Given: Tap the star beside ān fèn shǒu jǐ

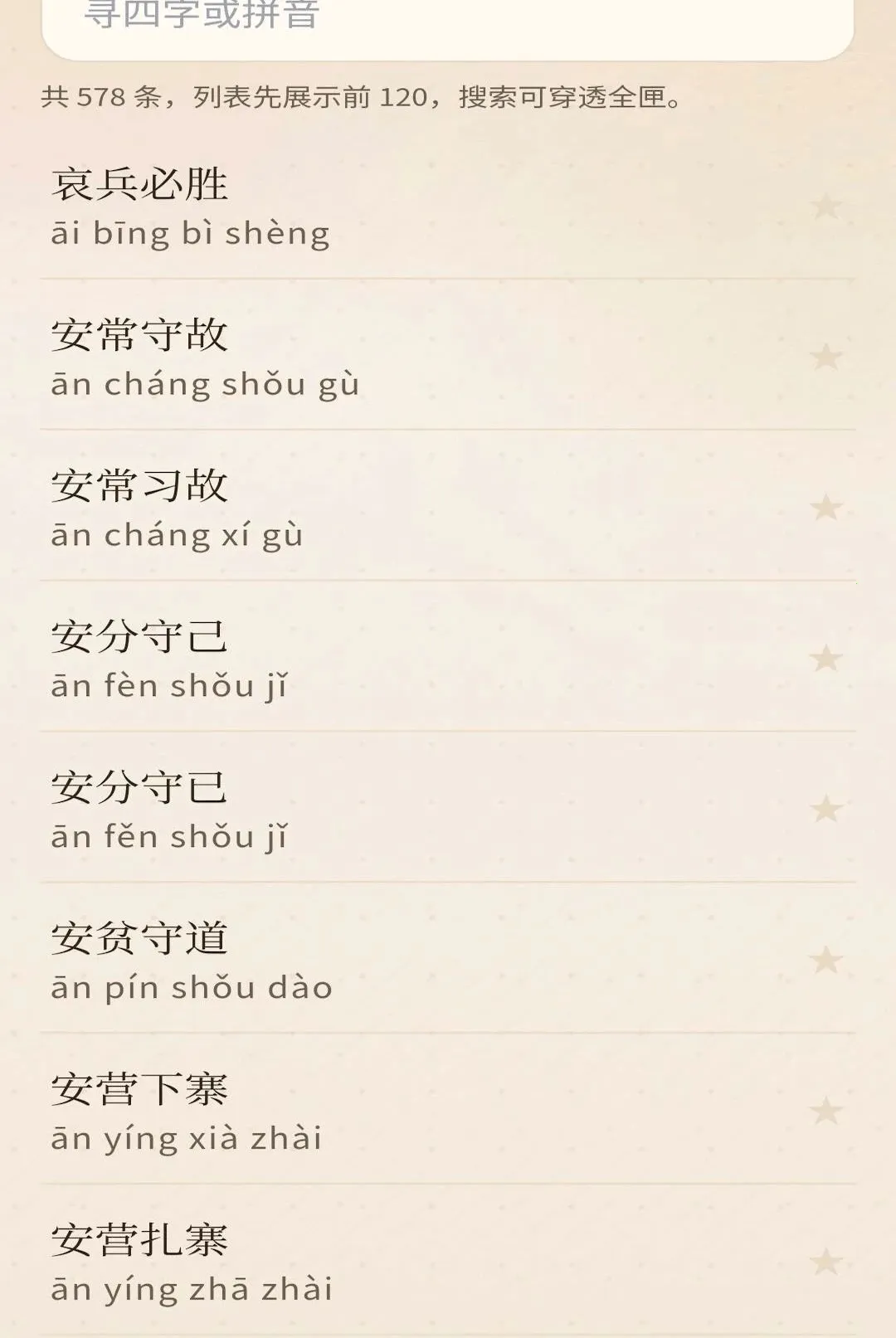Looking at the screenshot, I should [825, 659].
